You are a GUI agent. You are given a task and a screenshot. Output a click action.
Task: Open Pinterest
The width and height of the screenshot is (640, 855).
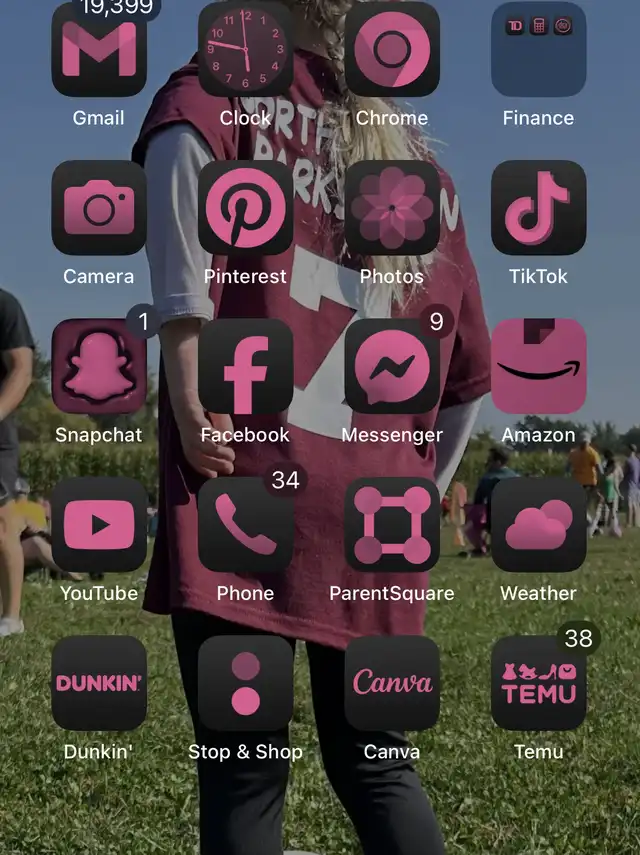[245, 208]
